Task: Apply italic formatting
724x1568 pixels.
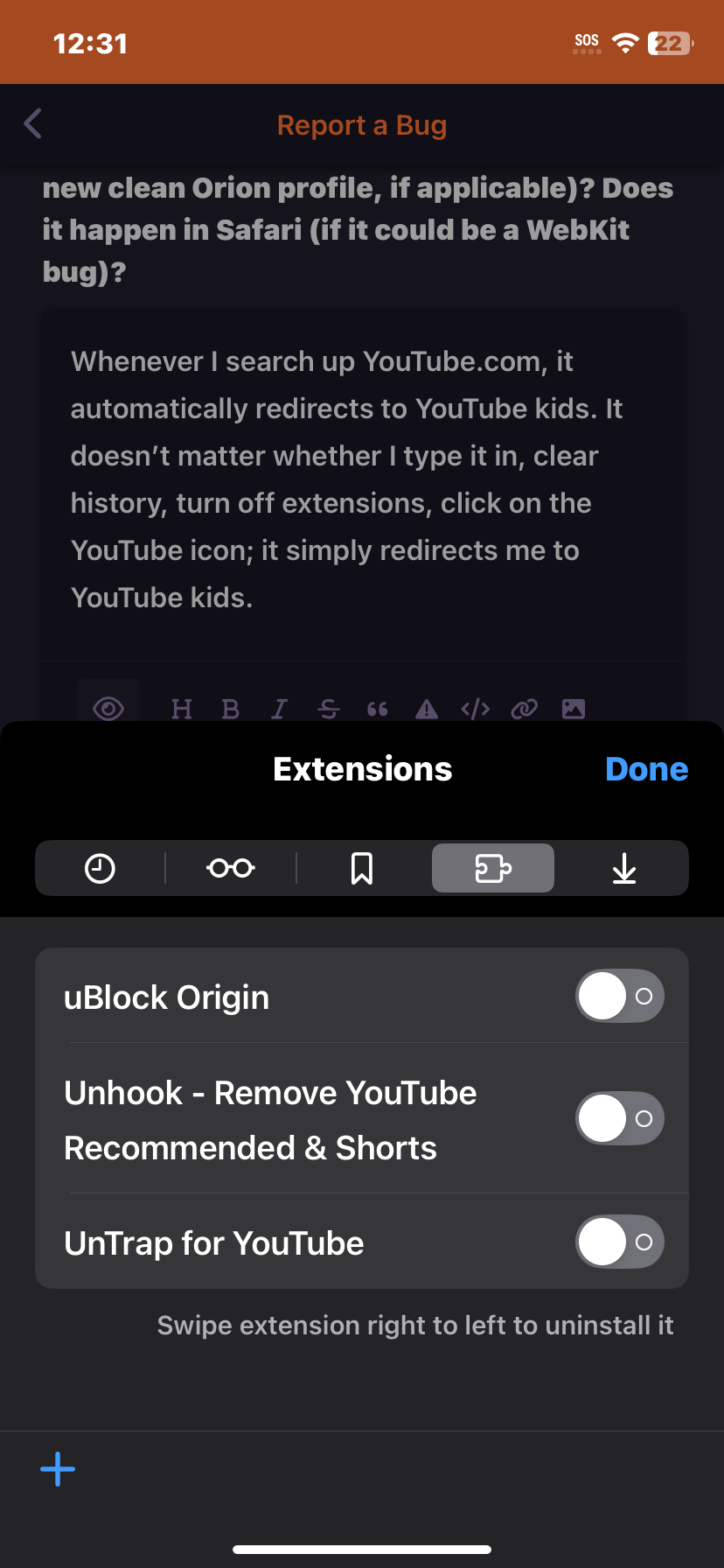Action: pos(280,709)
